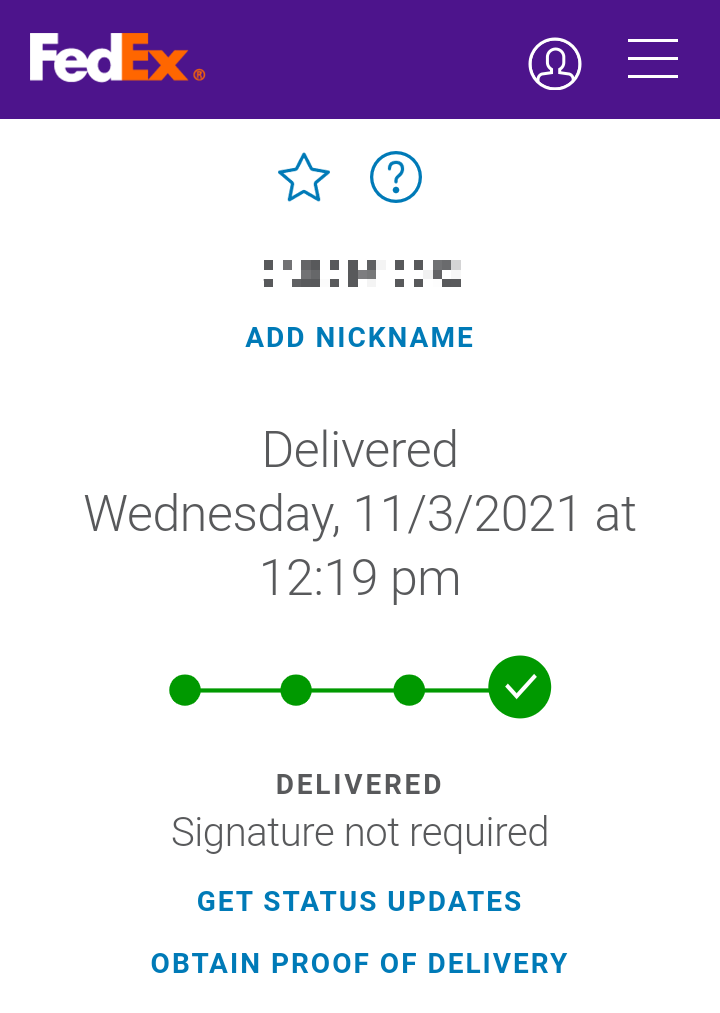
Task: Open the user account profile icon
Action: point(554,63)
